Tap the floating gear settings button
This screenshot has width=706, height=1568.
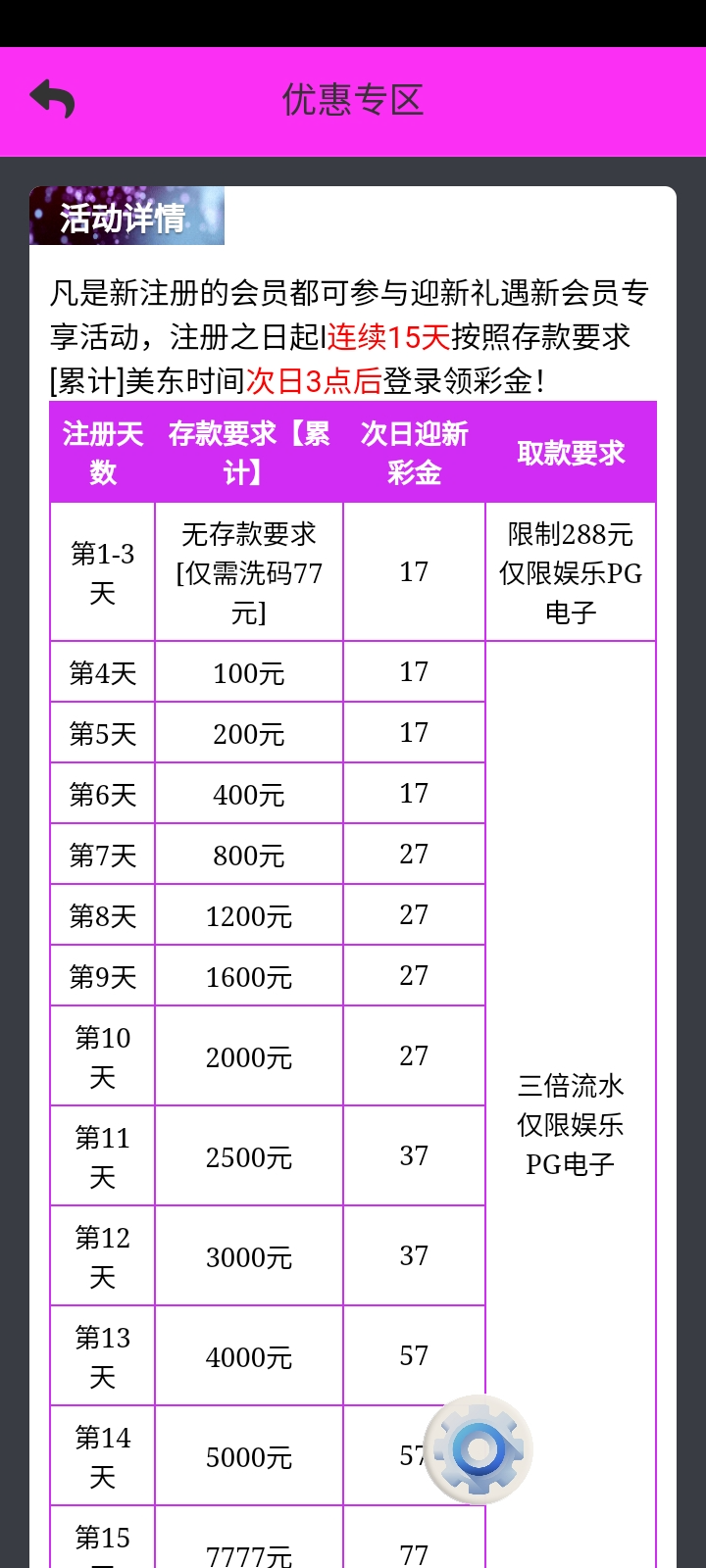pyautogui.click(x=479, y=1449)
